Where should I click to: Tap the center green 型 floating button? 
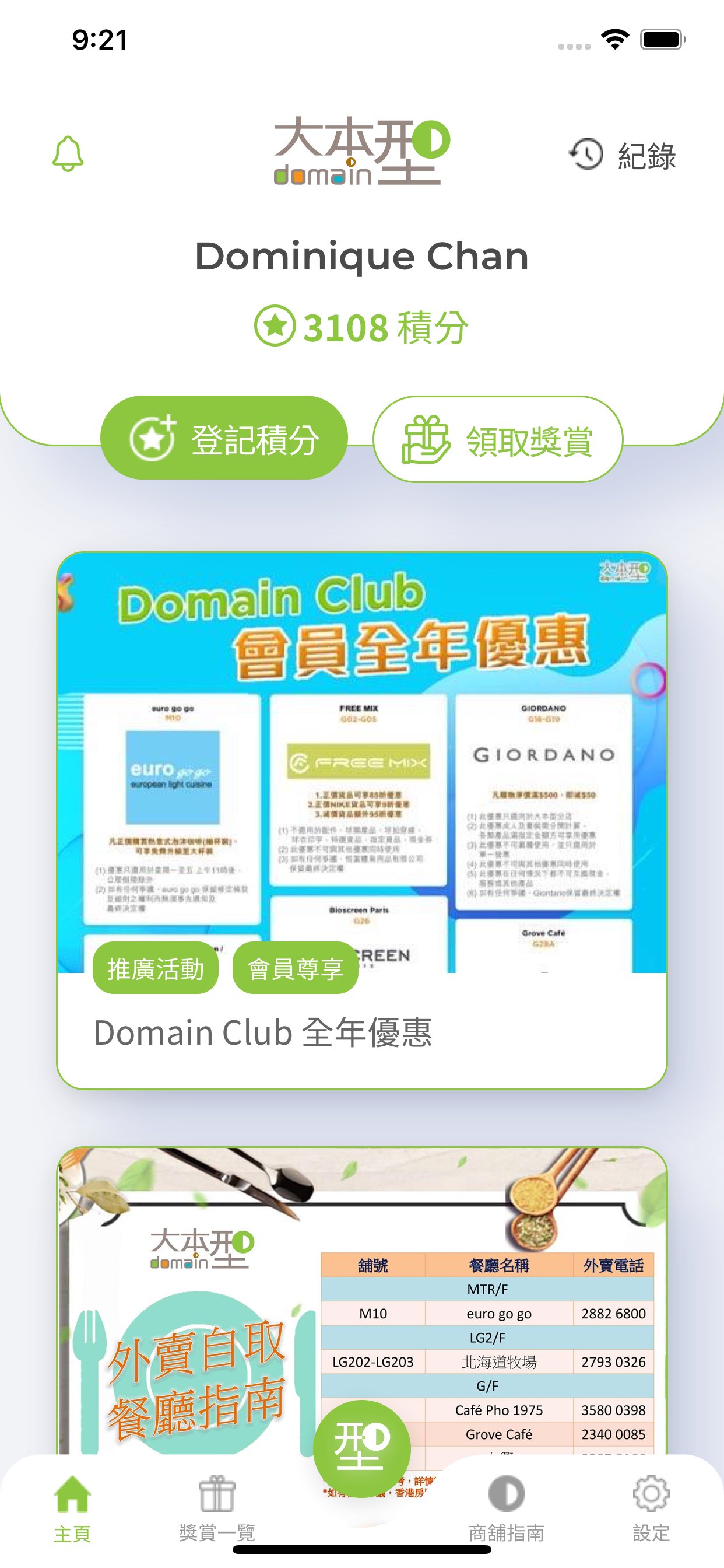point(361,1447)
